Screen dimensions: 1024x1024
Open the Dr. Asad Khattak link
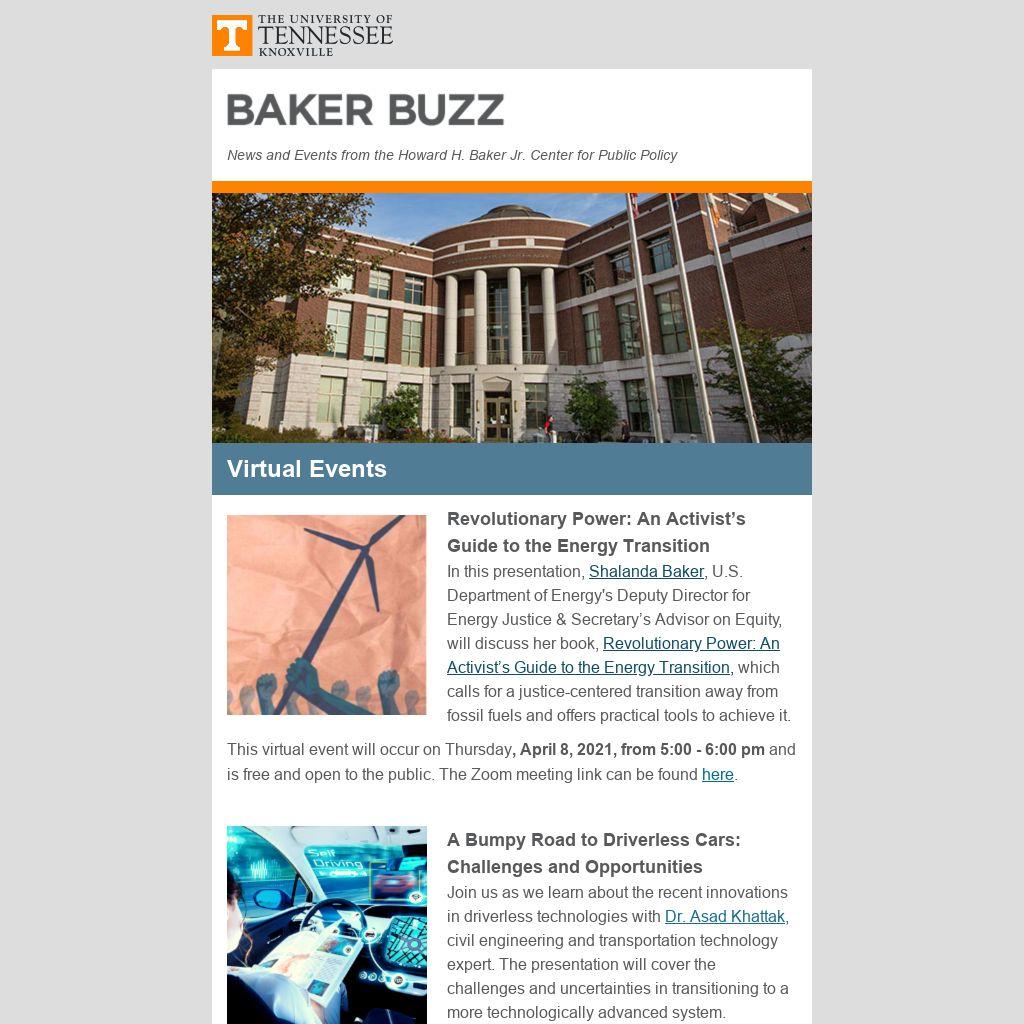(725, 916)
